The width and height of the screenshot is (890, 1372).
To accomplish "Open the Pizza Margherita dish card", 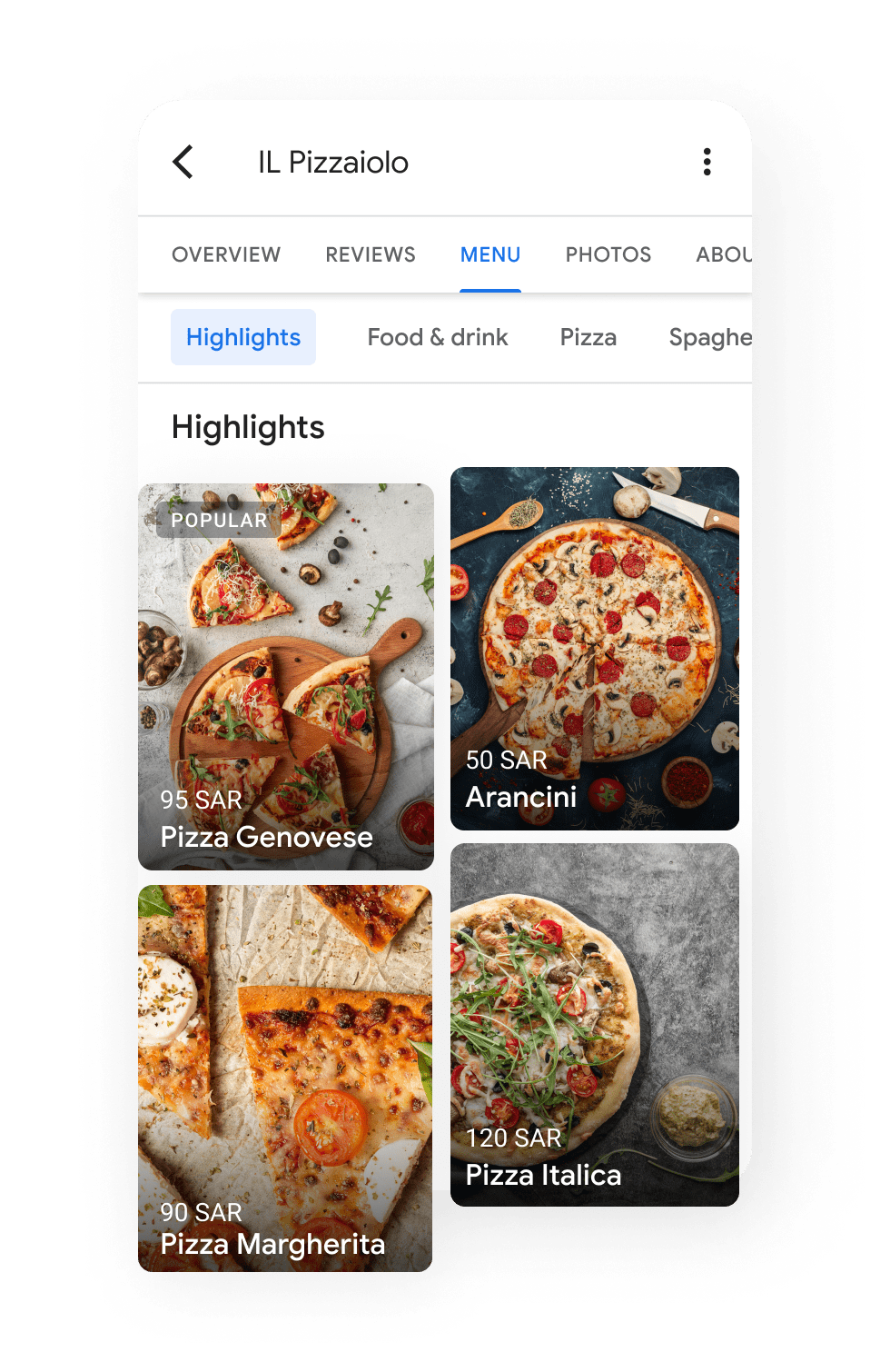I will click(x=285, y=1078).
